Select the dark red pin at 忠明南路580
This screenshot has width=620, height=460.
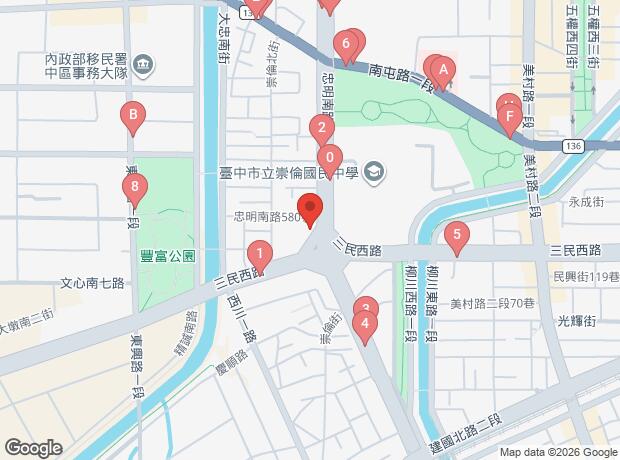tap(310, 210)
